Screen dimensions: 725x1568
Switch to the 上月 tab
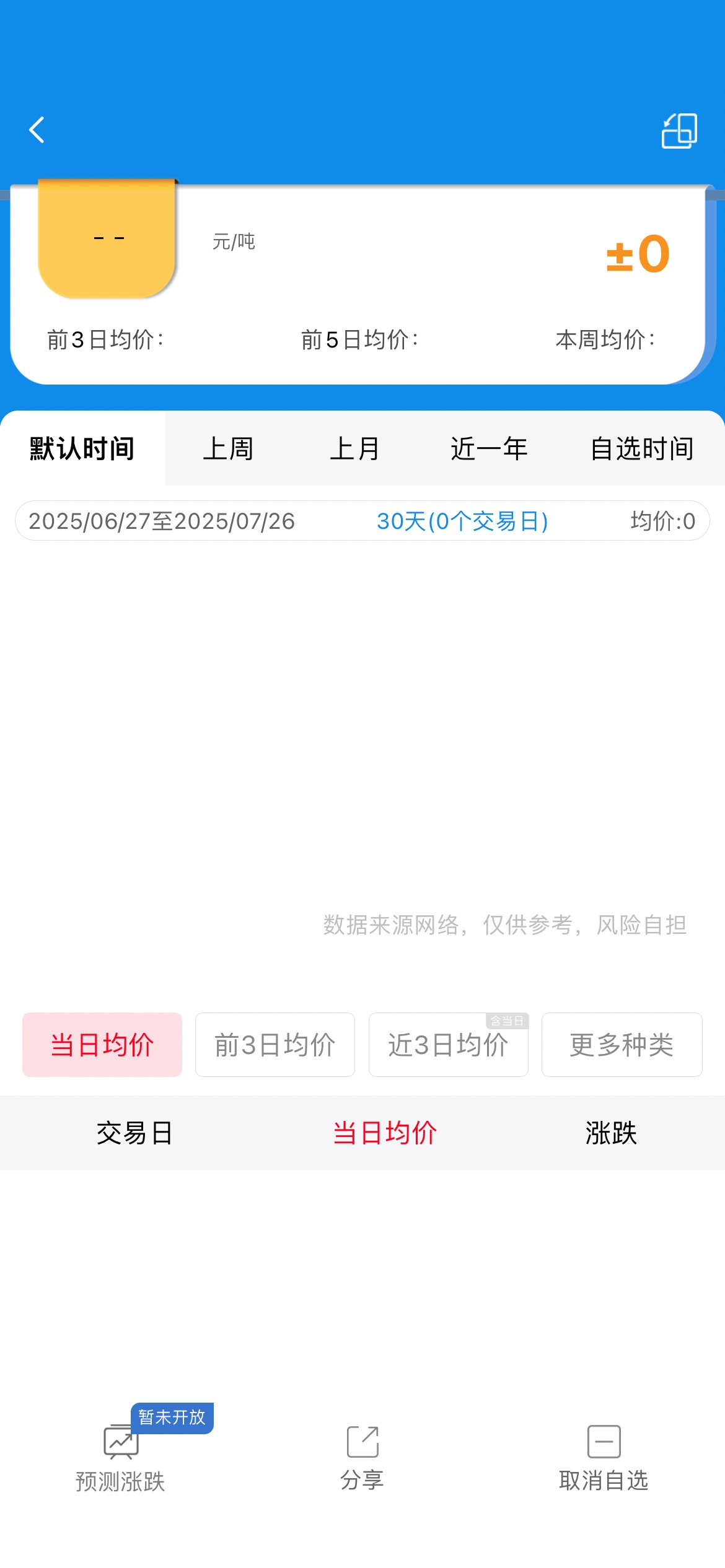click(354, 448)
